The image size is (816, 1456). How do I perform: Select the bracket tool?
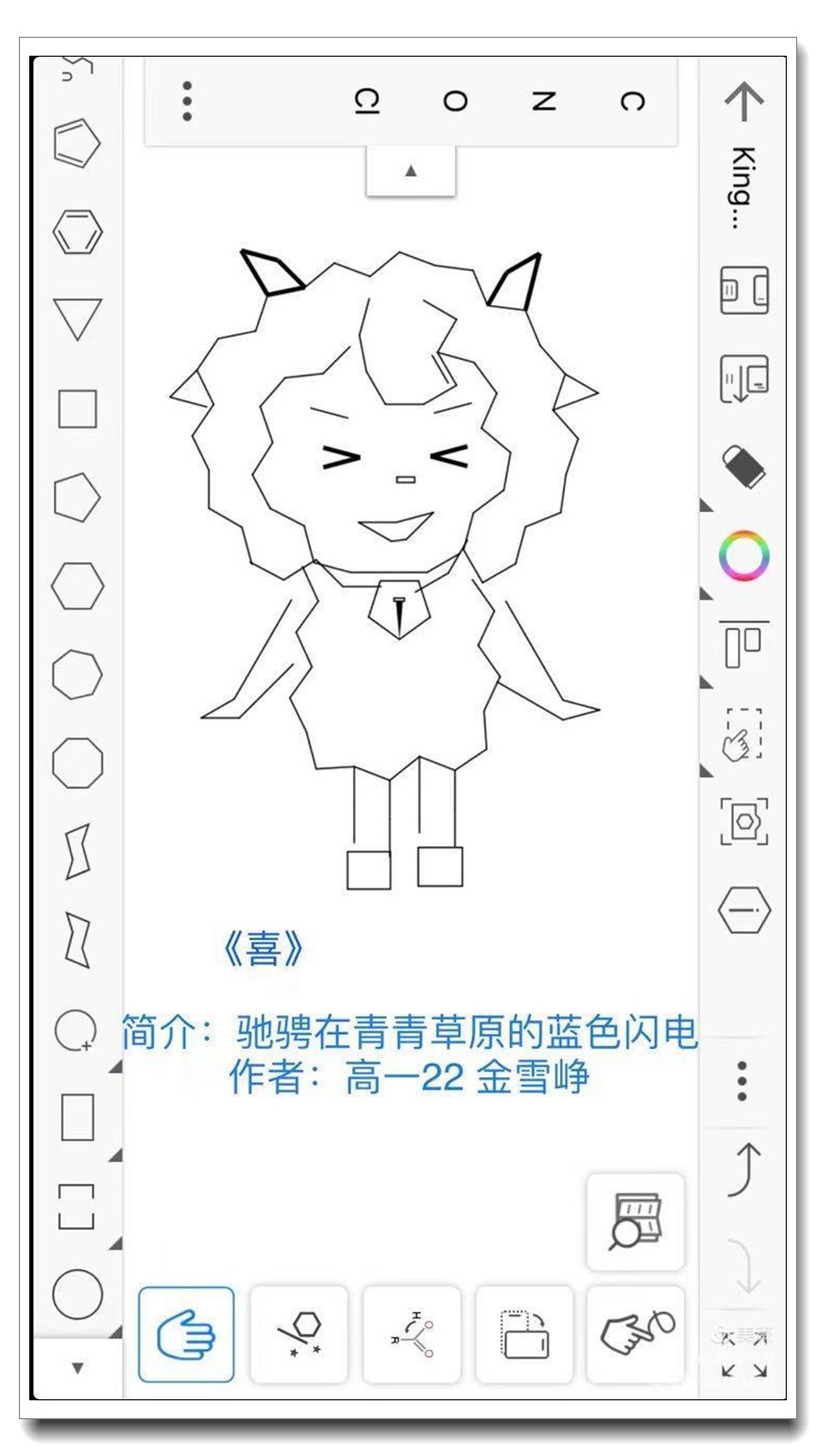click(x=77, y=1206)
